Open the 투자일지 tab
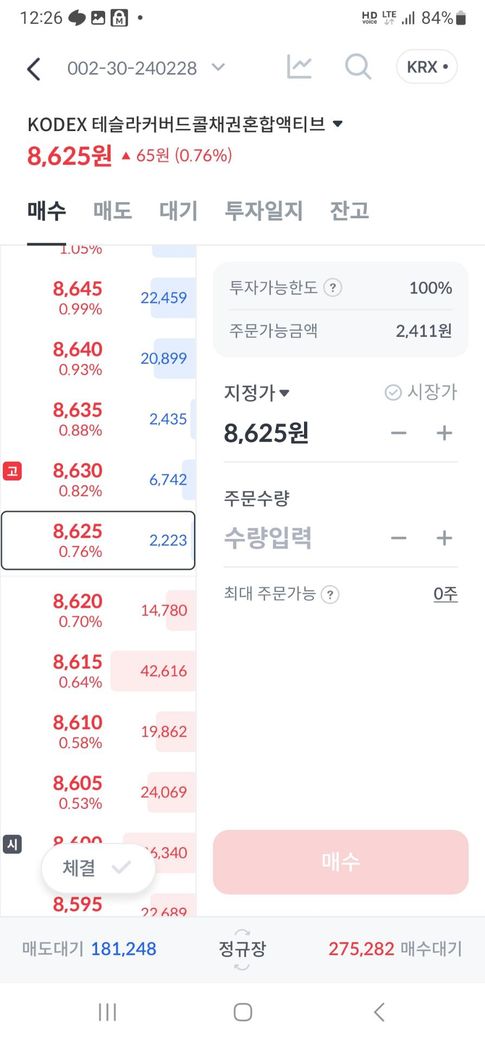 (x=263, y=211)
